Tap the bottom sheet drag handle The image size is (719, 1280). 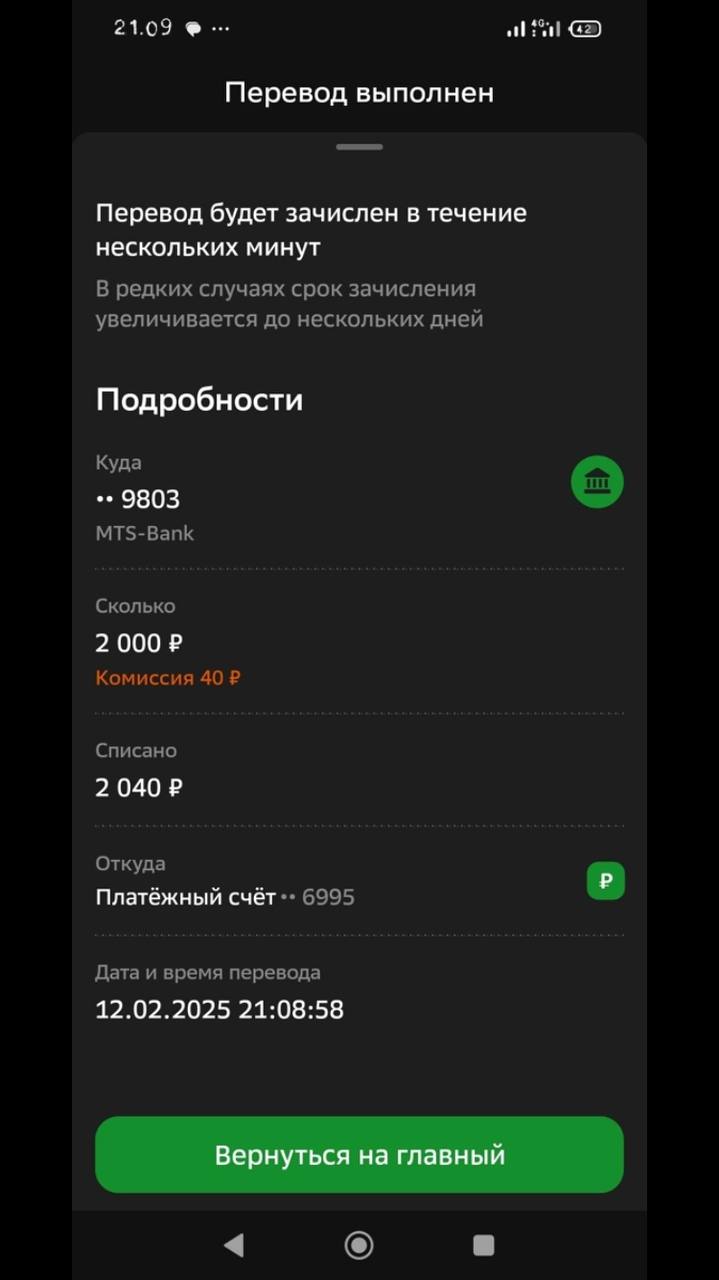pos(360,147)
